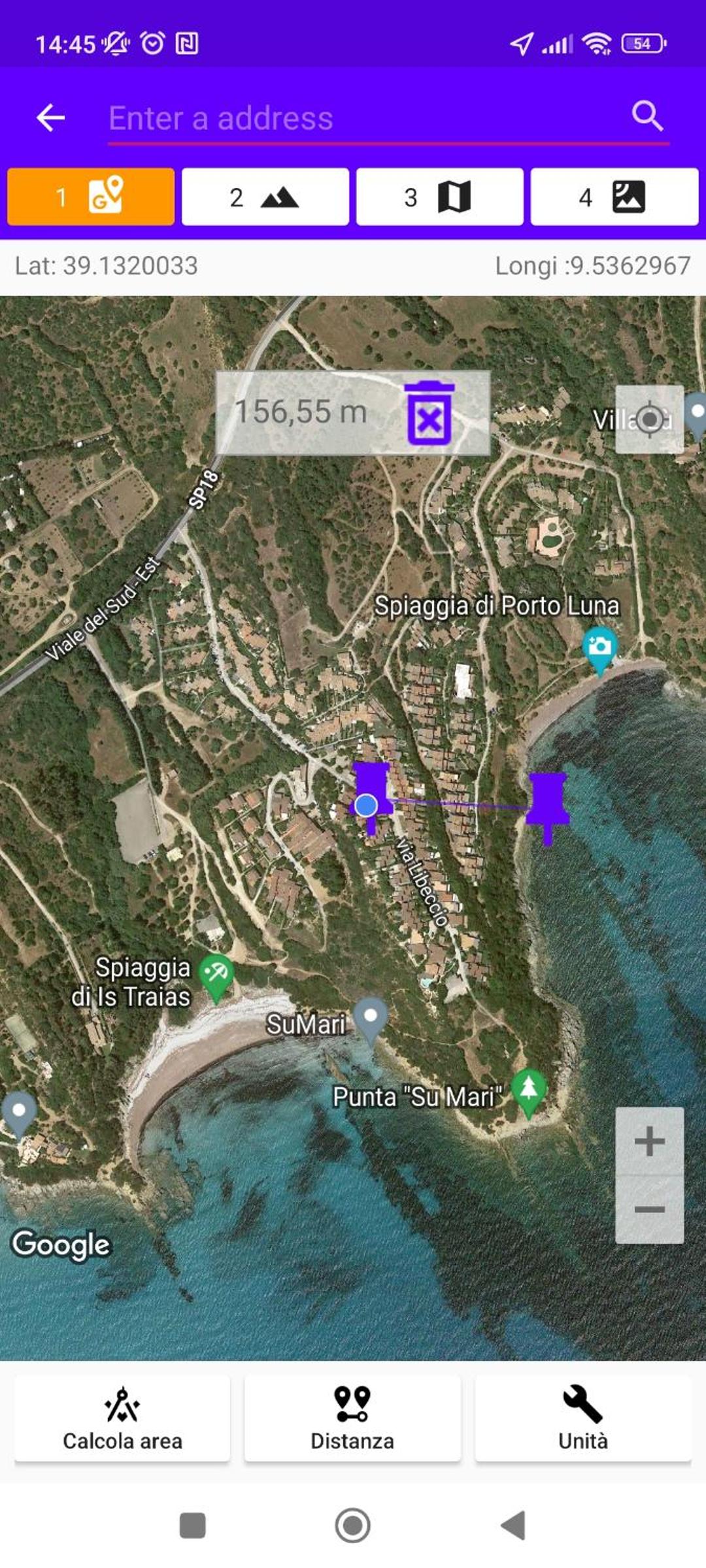706x1568 pixels.
Task: Switch to map type 2 terrain
Action: [x=265, y=197]
